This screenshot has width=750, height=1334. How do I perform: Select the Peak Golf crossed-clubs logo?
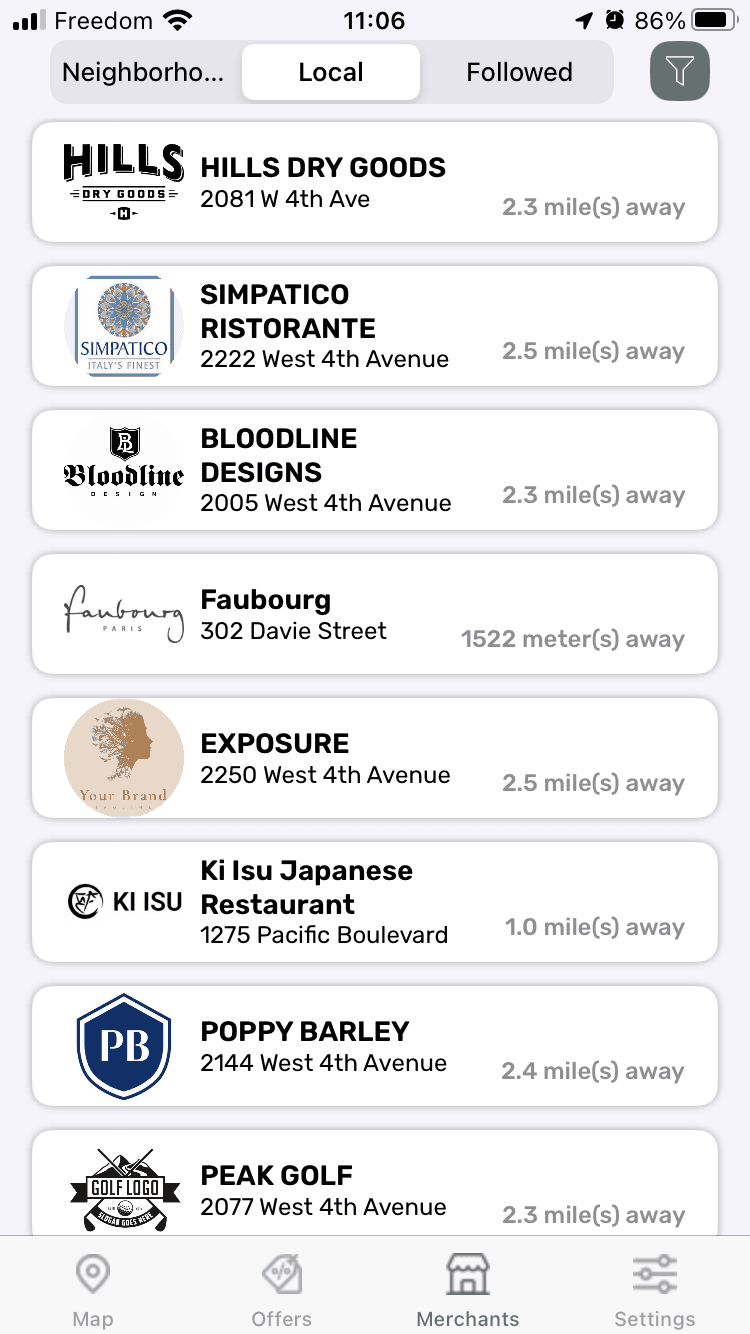(123, 1189)
